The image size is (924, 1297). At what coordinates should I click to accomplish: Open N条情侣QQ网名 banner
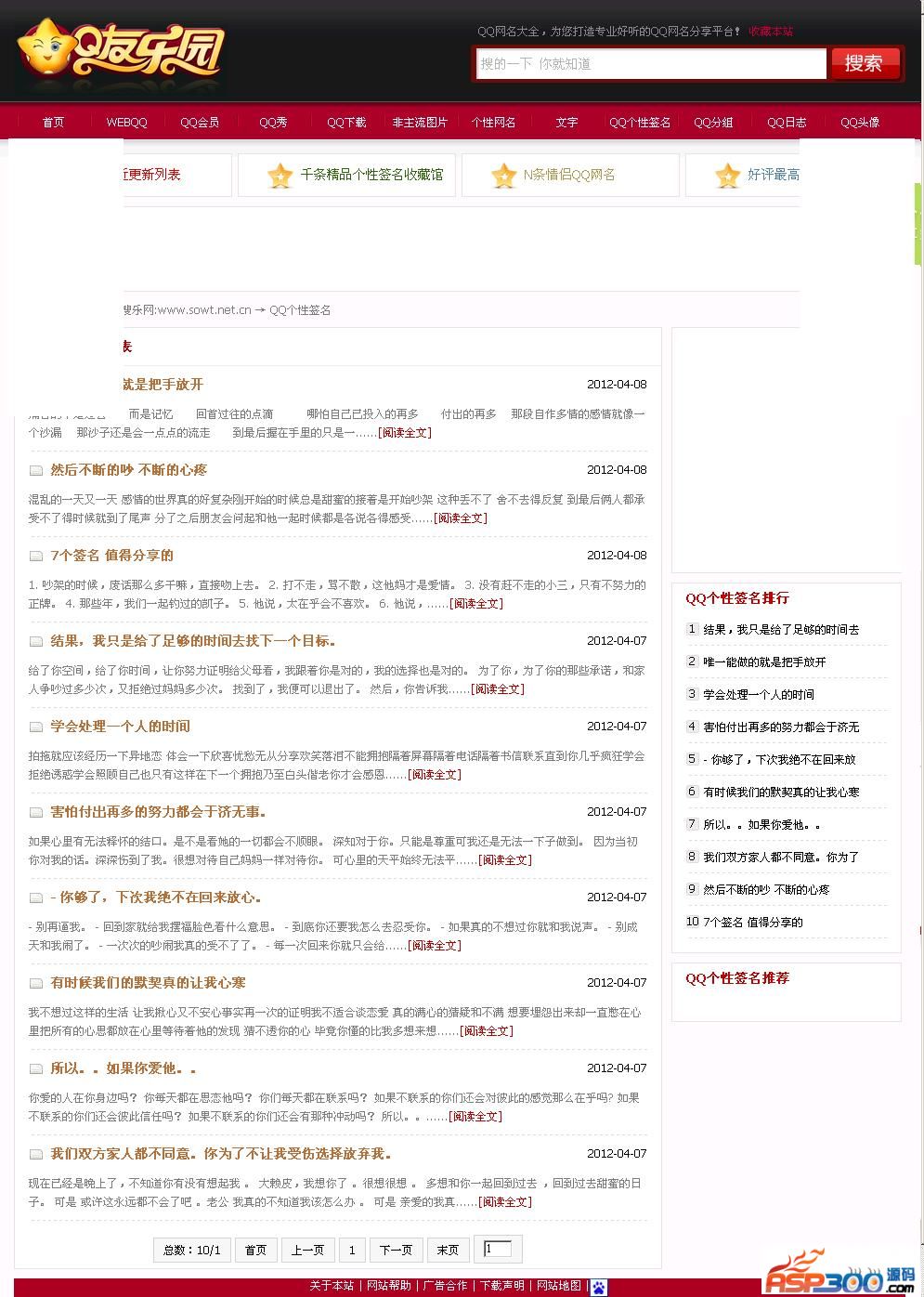pyautogui.click(x=568, y=175)
